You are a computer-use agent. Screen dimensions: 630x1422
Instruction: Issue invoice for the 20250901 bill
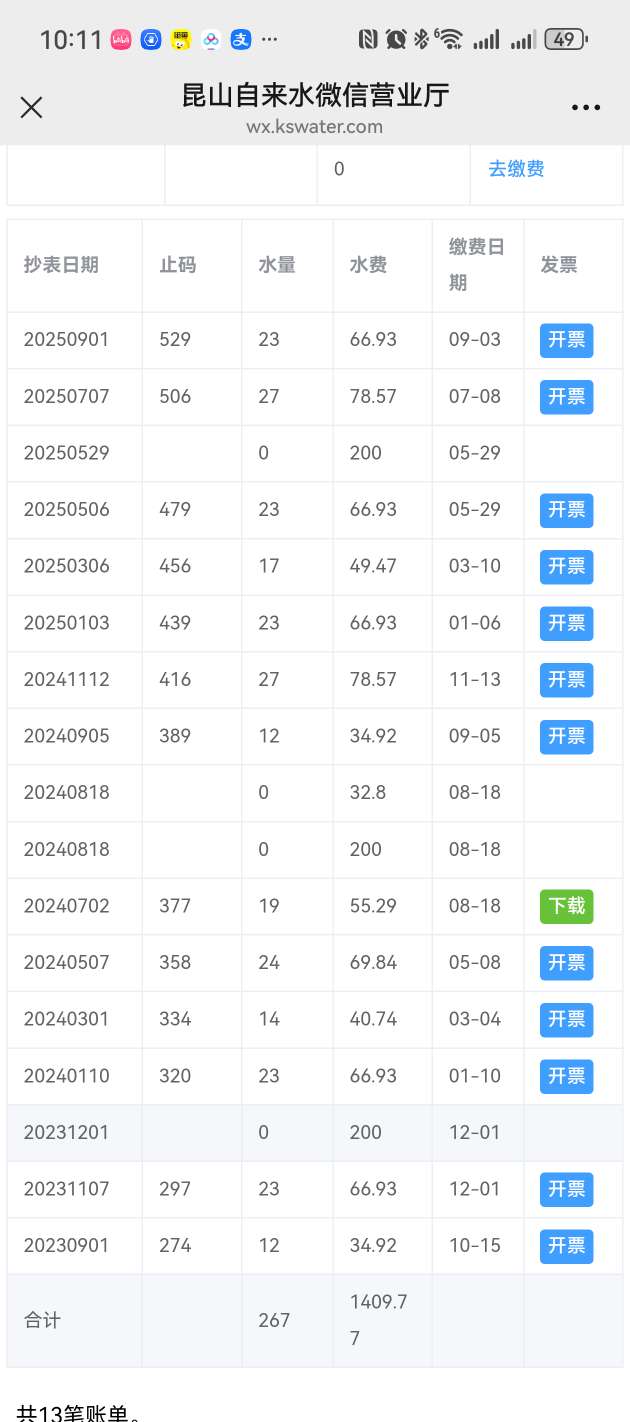[567, 340]
